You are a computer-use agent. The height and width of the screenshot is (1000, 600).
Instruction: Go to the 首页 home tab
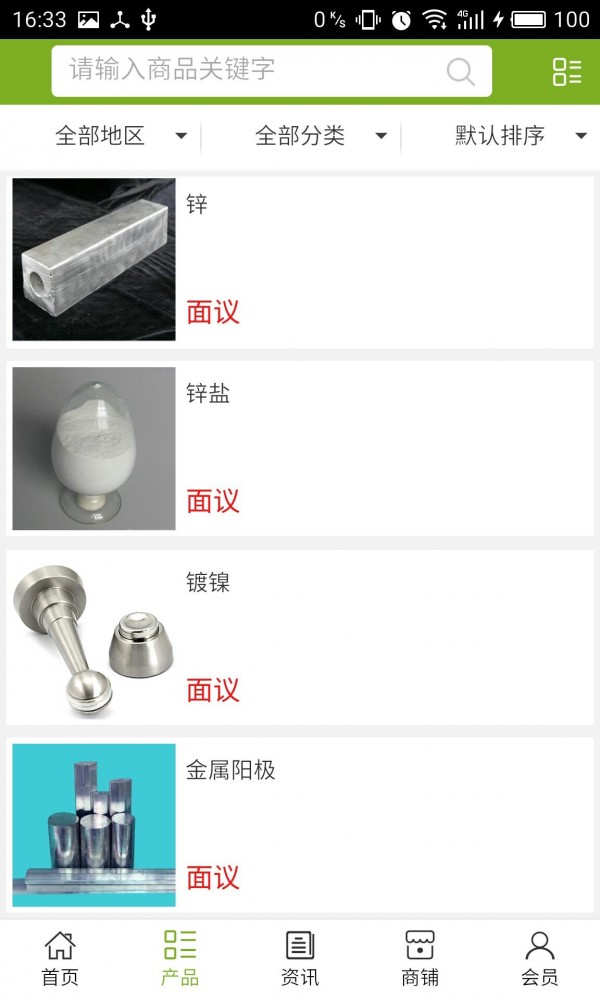click(x=60, y=958)
